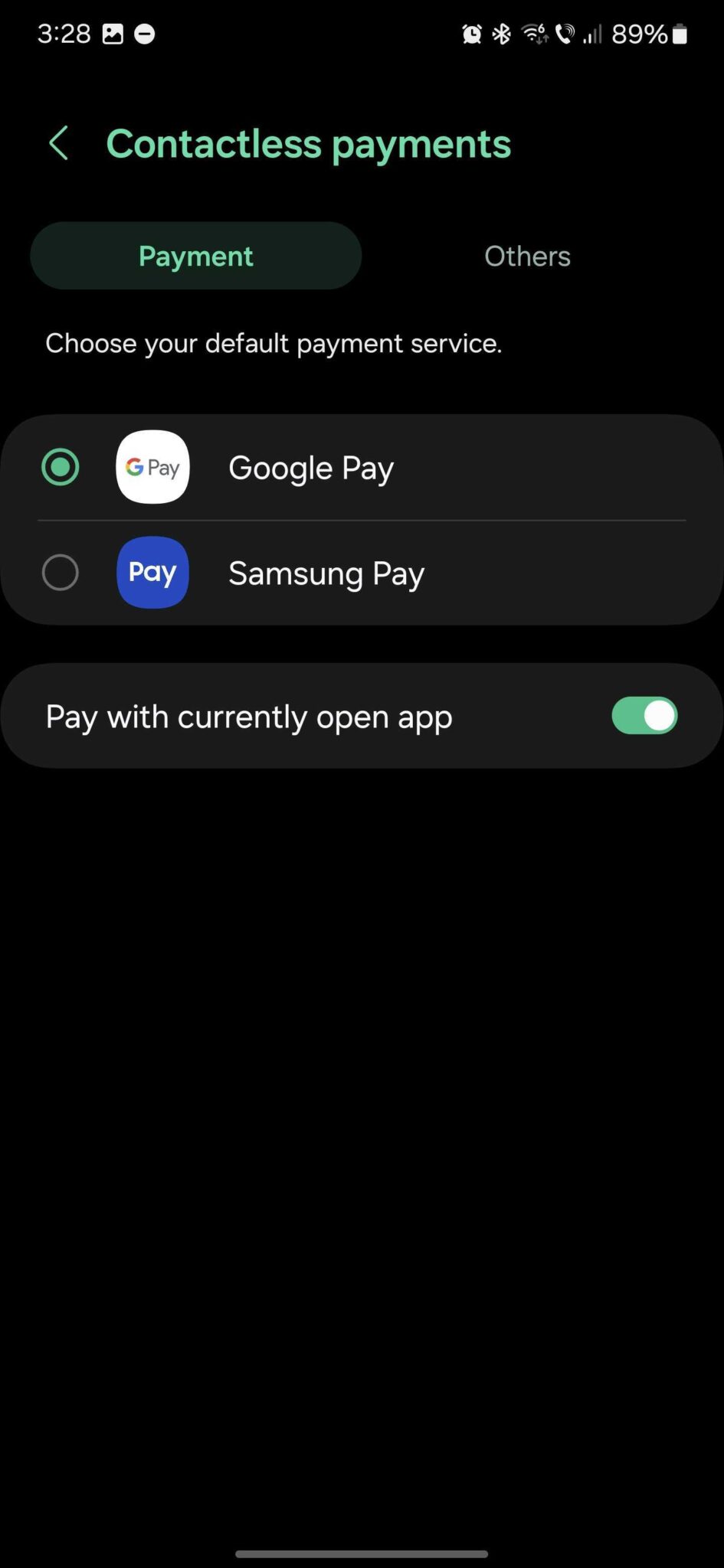Disable Pay with currently open app
This screenshot has height=1568, width=724.
tap(644, 715)
